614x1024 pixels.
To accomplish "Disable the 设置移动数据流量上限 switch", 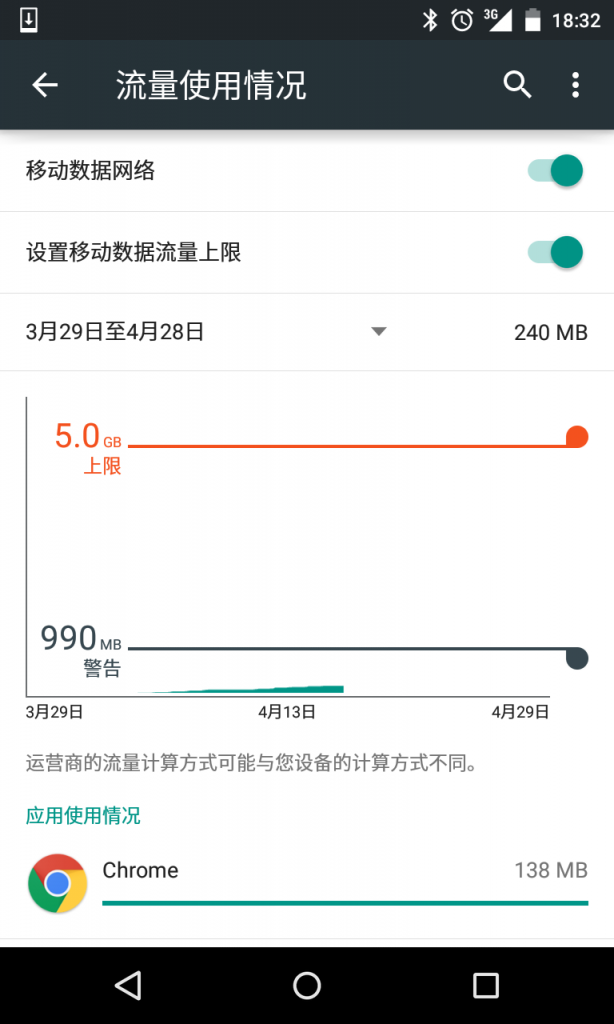I will [555, 252].
